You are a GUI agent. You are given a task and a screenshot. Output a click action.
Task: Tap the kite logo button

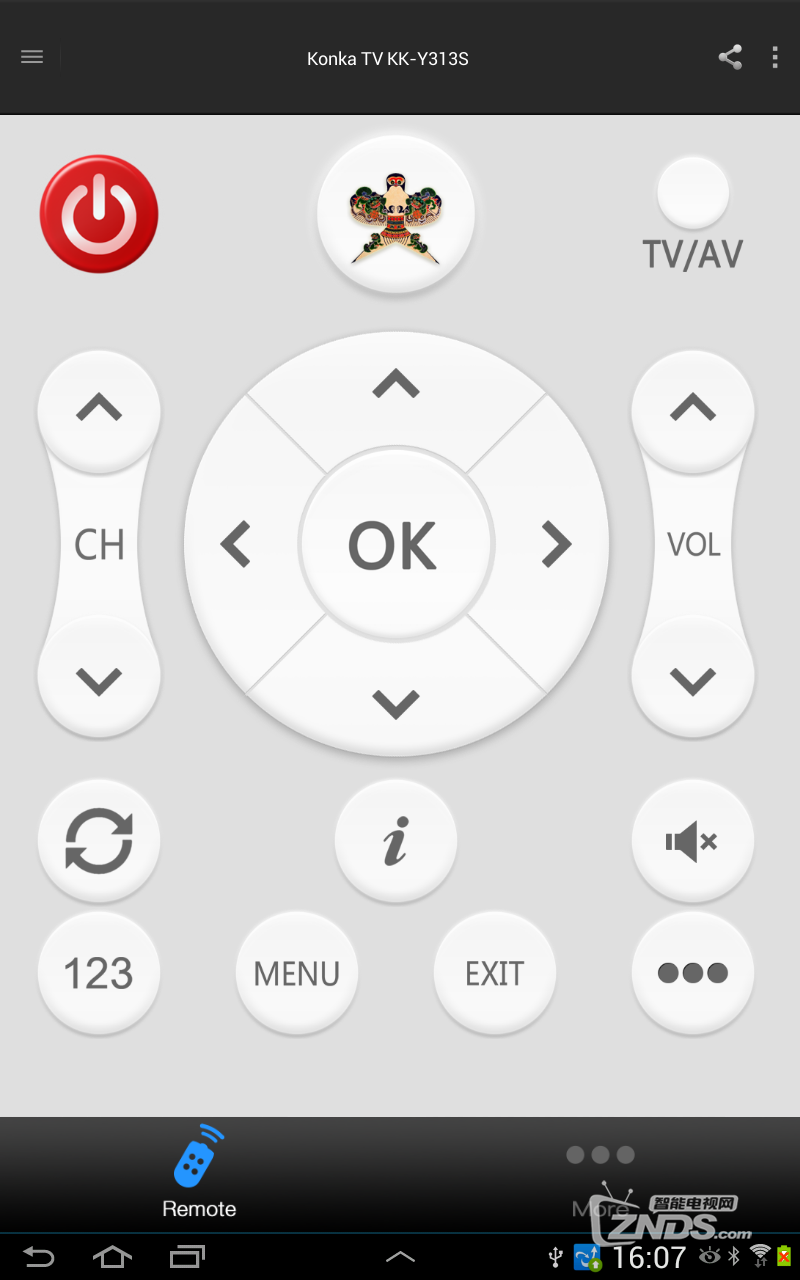396,214
